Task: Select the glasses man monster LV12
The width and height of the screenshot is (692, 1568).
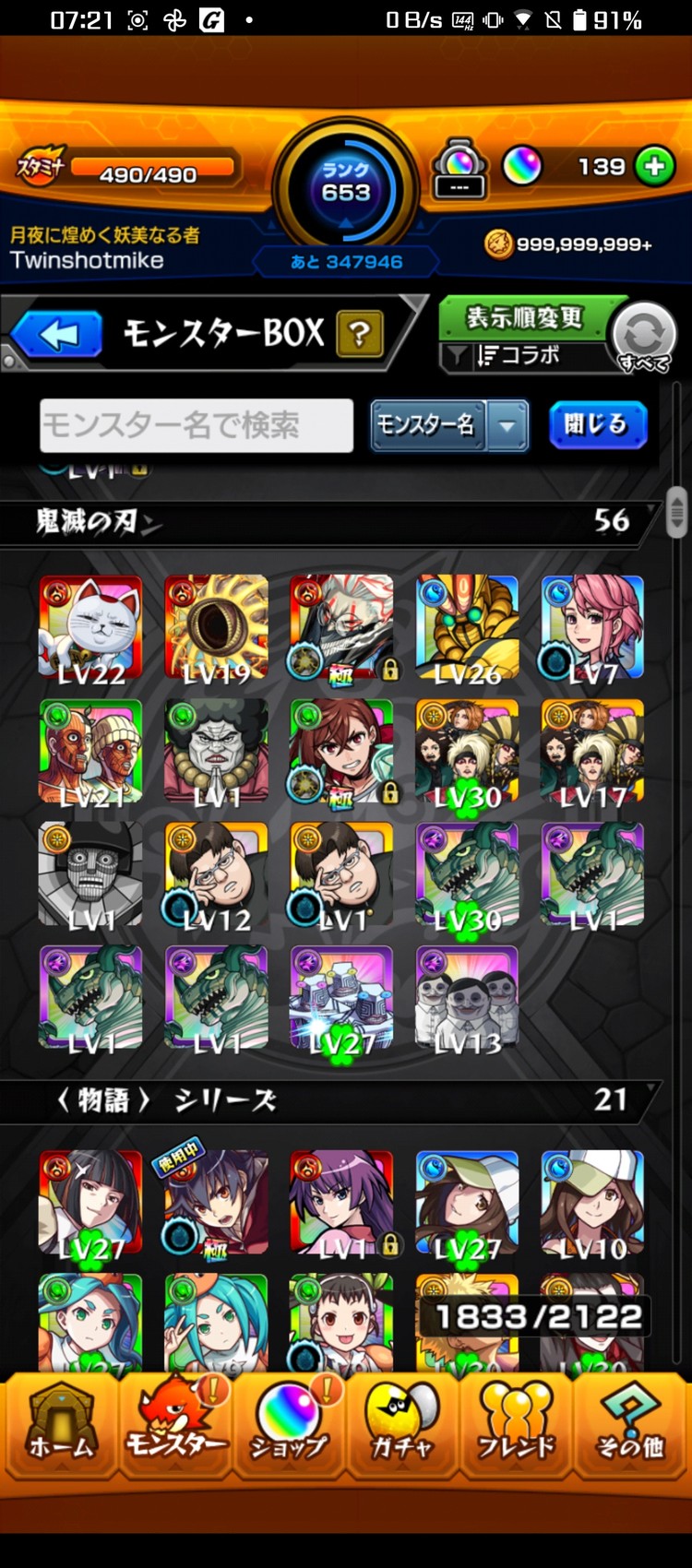Action: pyautogui.click(x=216, y=875)
